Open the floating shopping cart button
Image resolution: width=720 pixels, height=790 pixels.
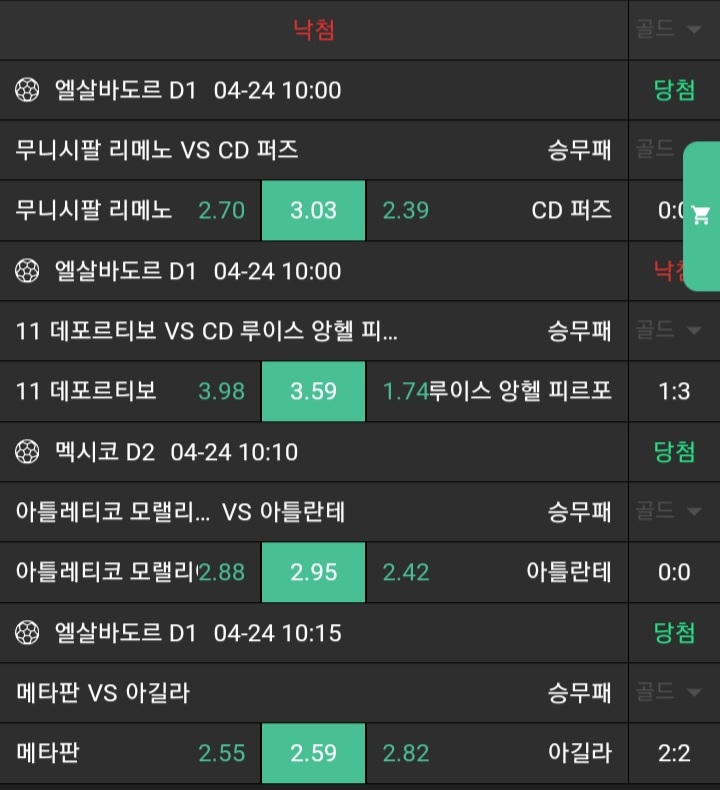(701, 215)
